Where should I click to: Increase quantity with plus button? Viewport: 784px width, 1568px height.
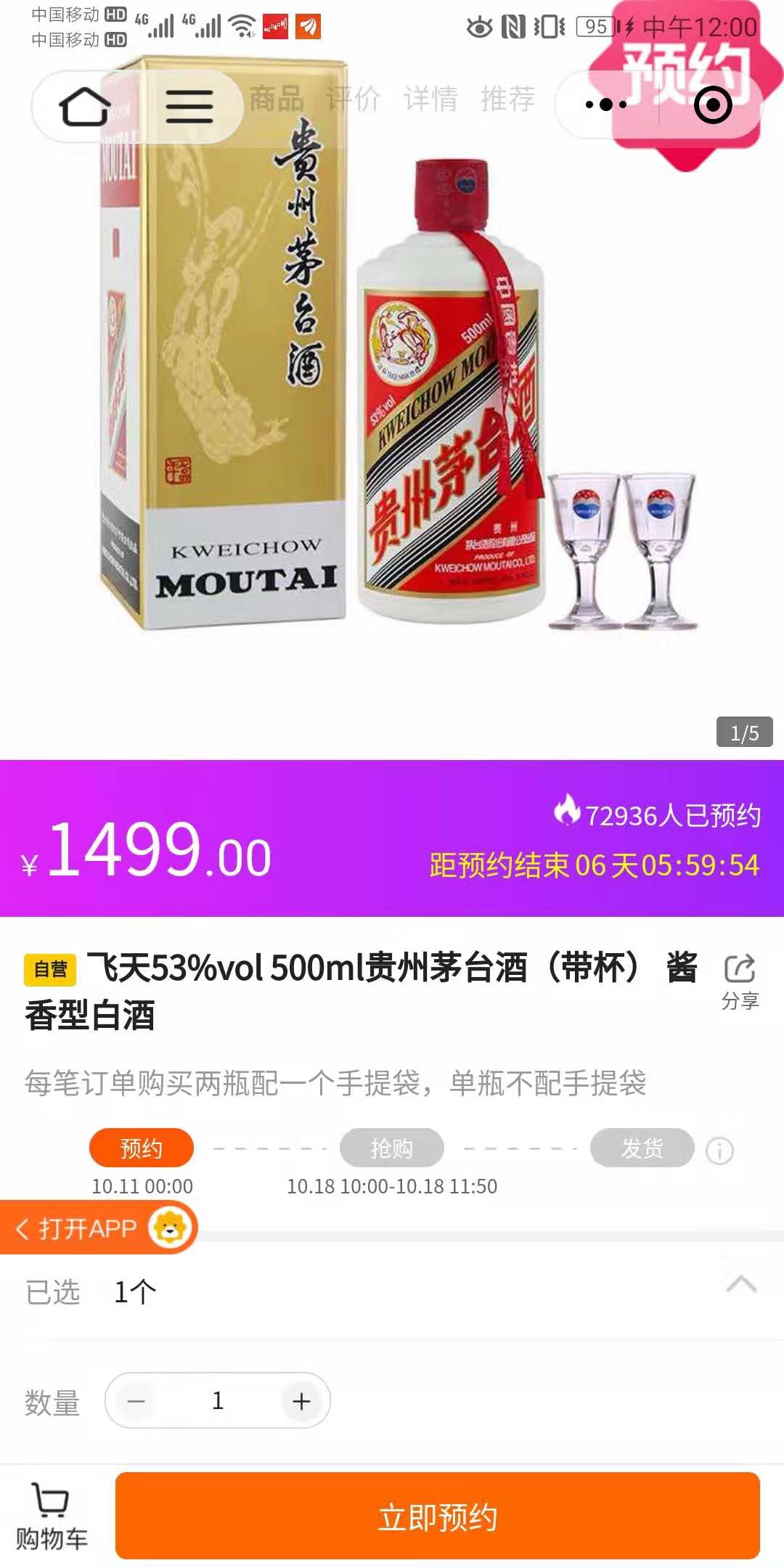click(301, 1401)
